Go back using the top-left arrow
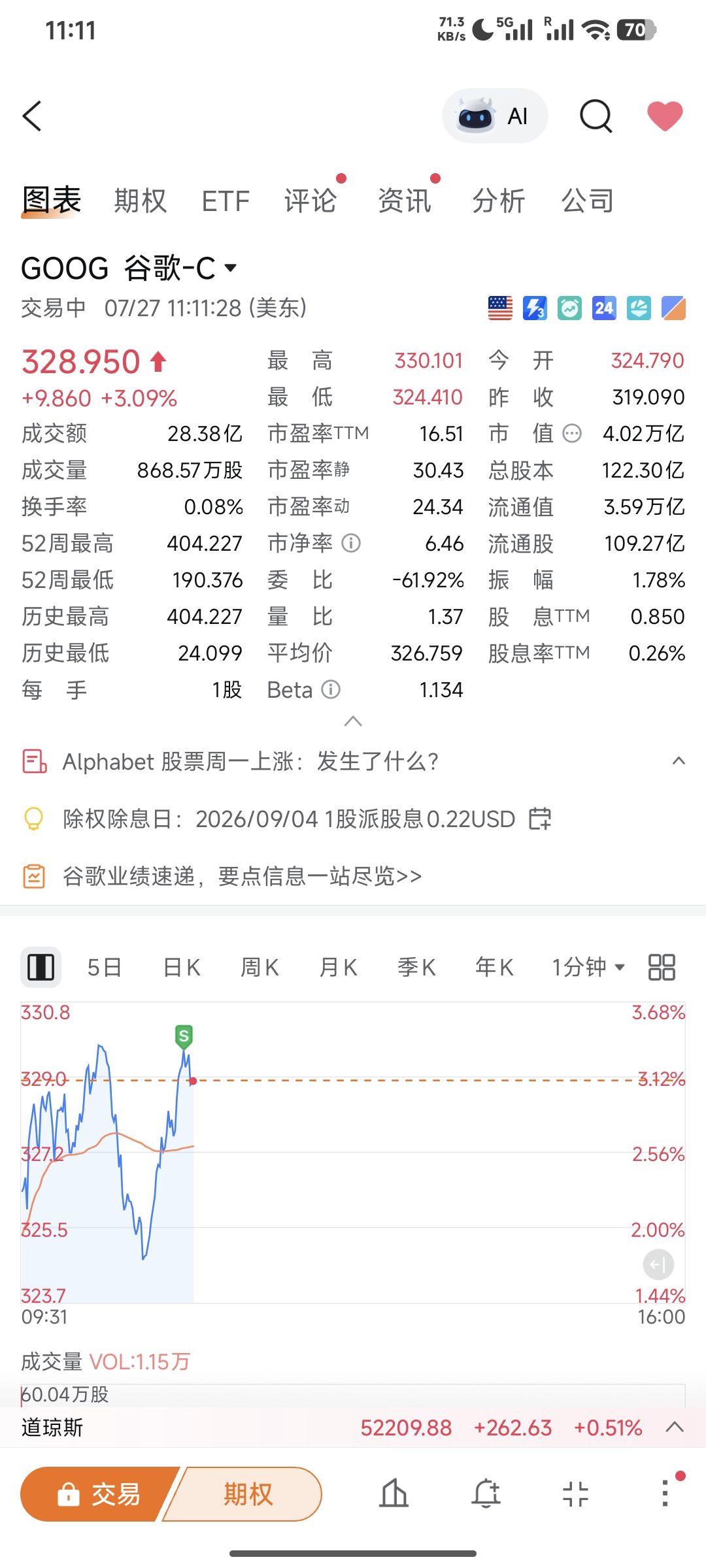 [x=32, y=116]
